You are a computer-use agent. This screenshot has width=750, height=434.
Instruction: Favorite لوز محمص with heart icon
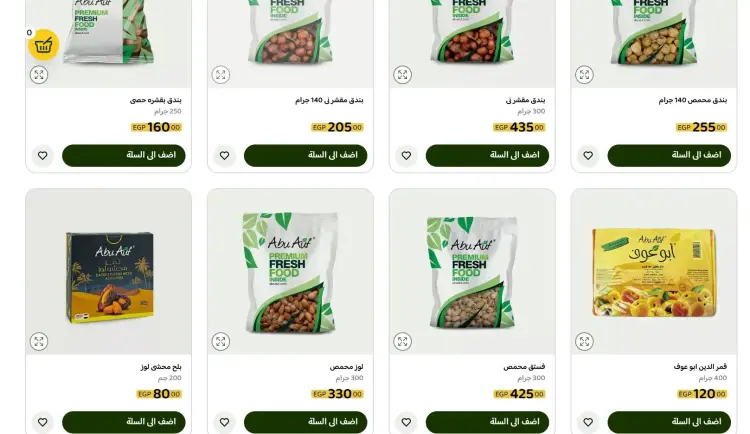224,423
